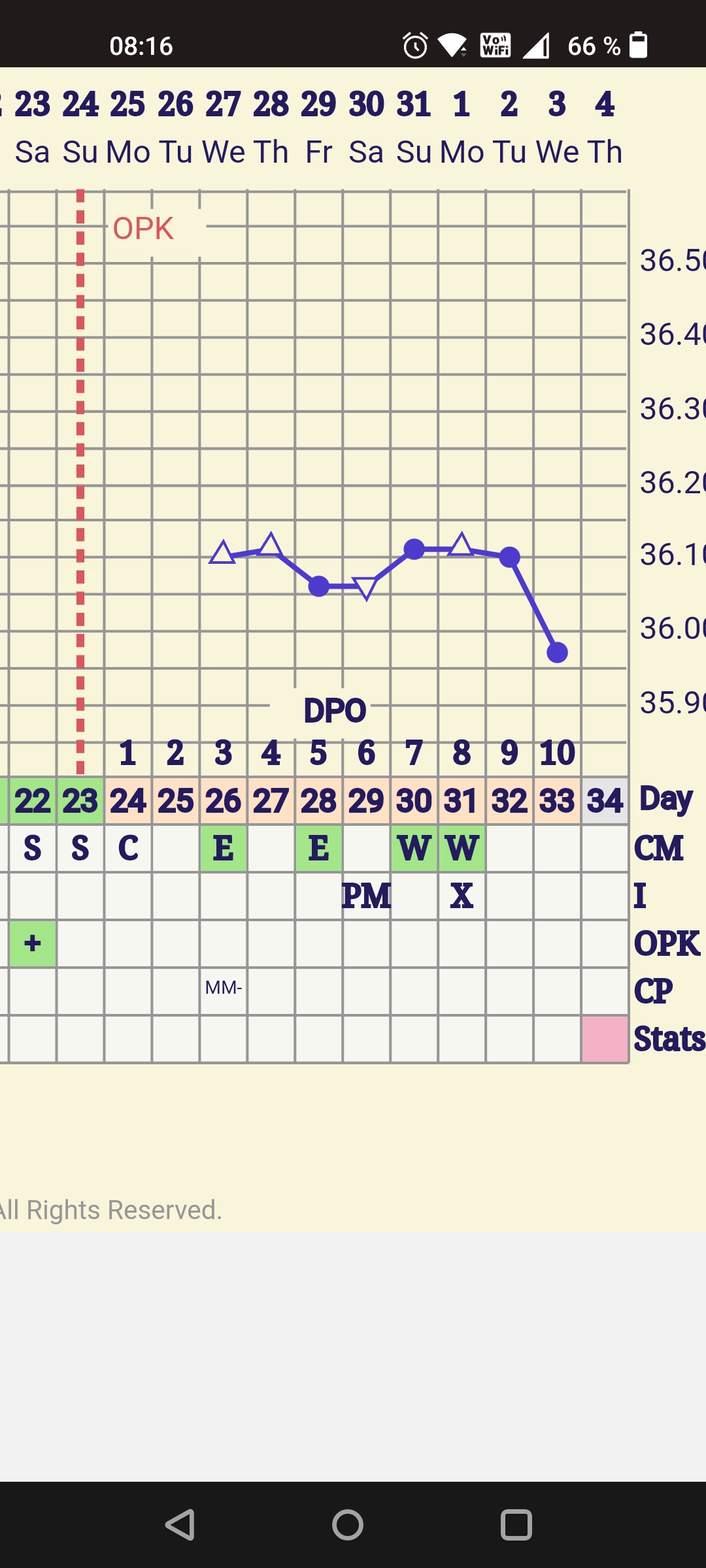This screenshot has width=706, height=1568.
Task: Open the recent apps overview
Action: [x=516, y=1526]
